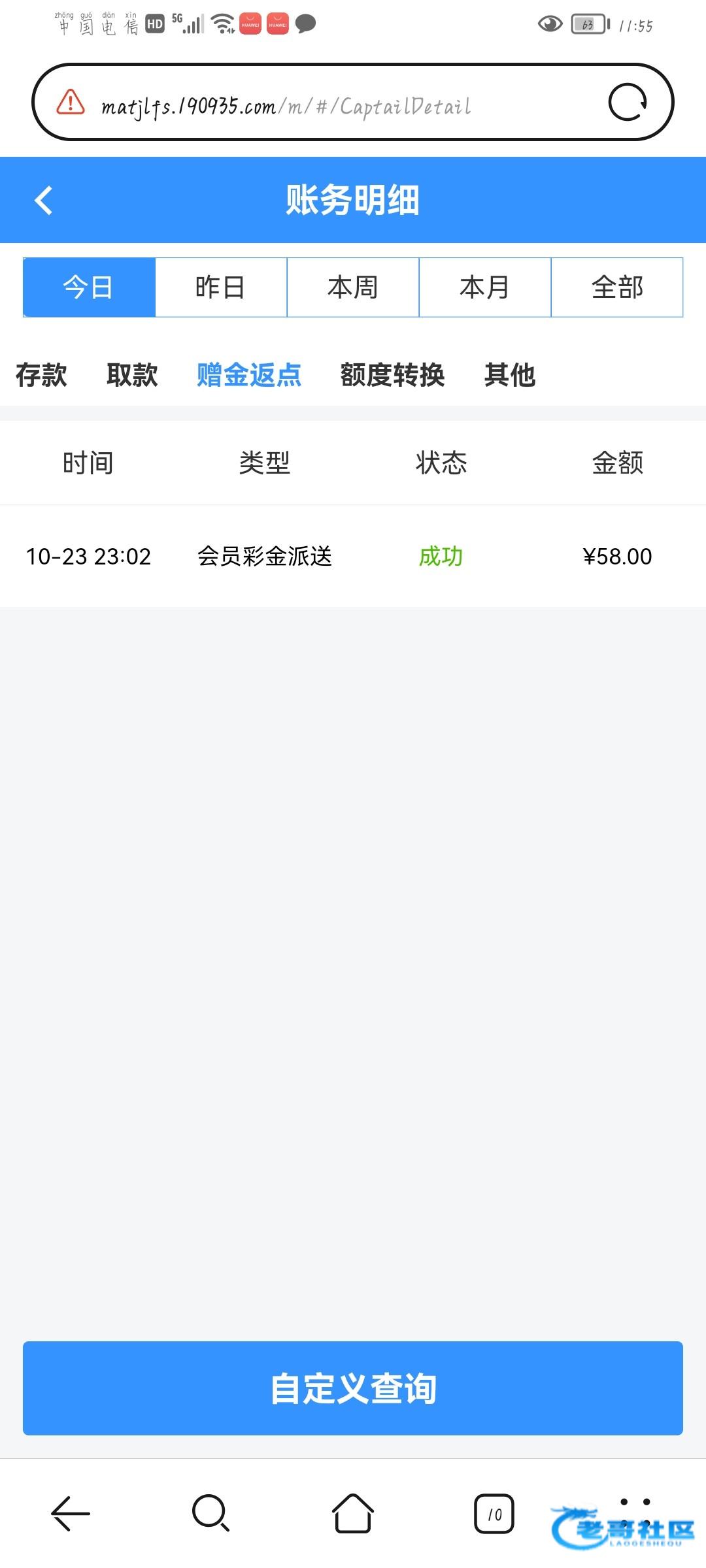Open the browser search icon
This screenshot has width=706, height=1568.
tap(211, 1513)
